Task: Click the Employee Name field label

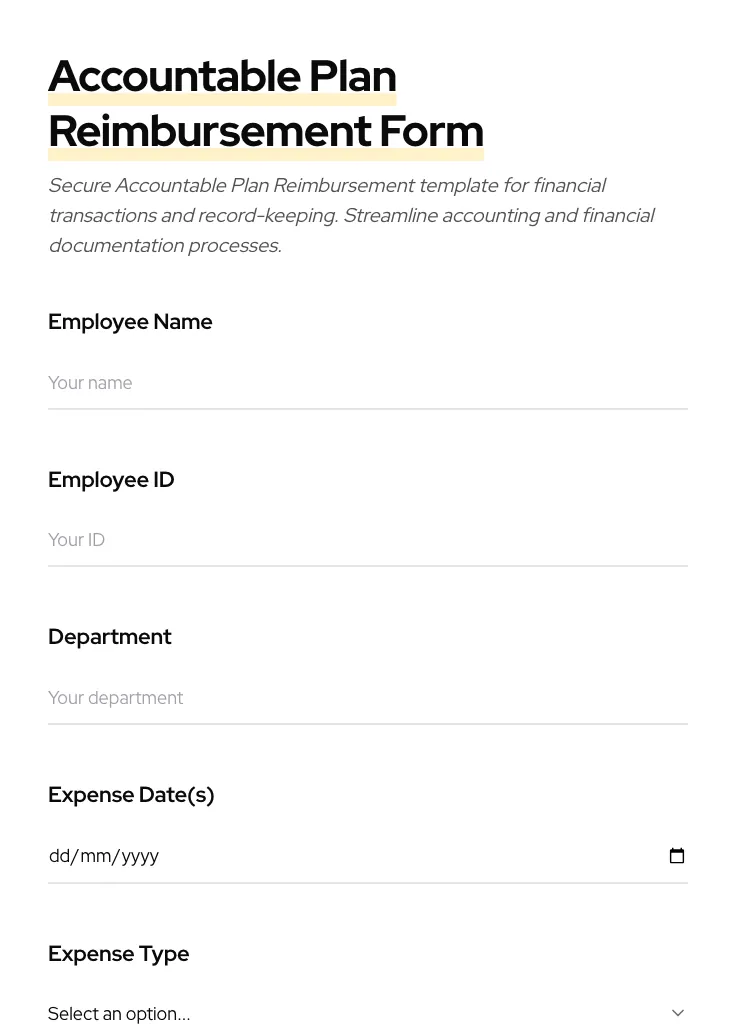Action: point(130,322)
